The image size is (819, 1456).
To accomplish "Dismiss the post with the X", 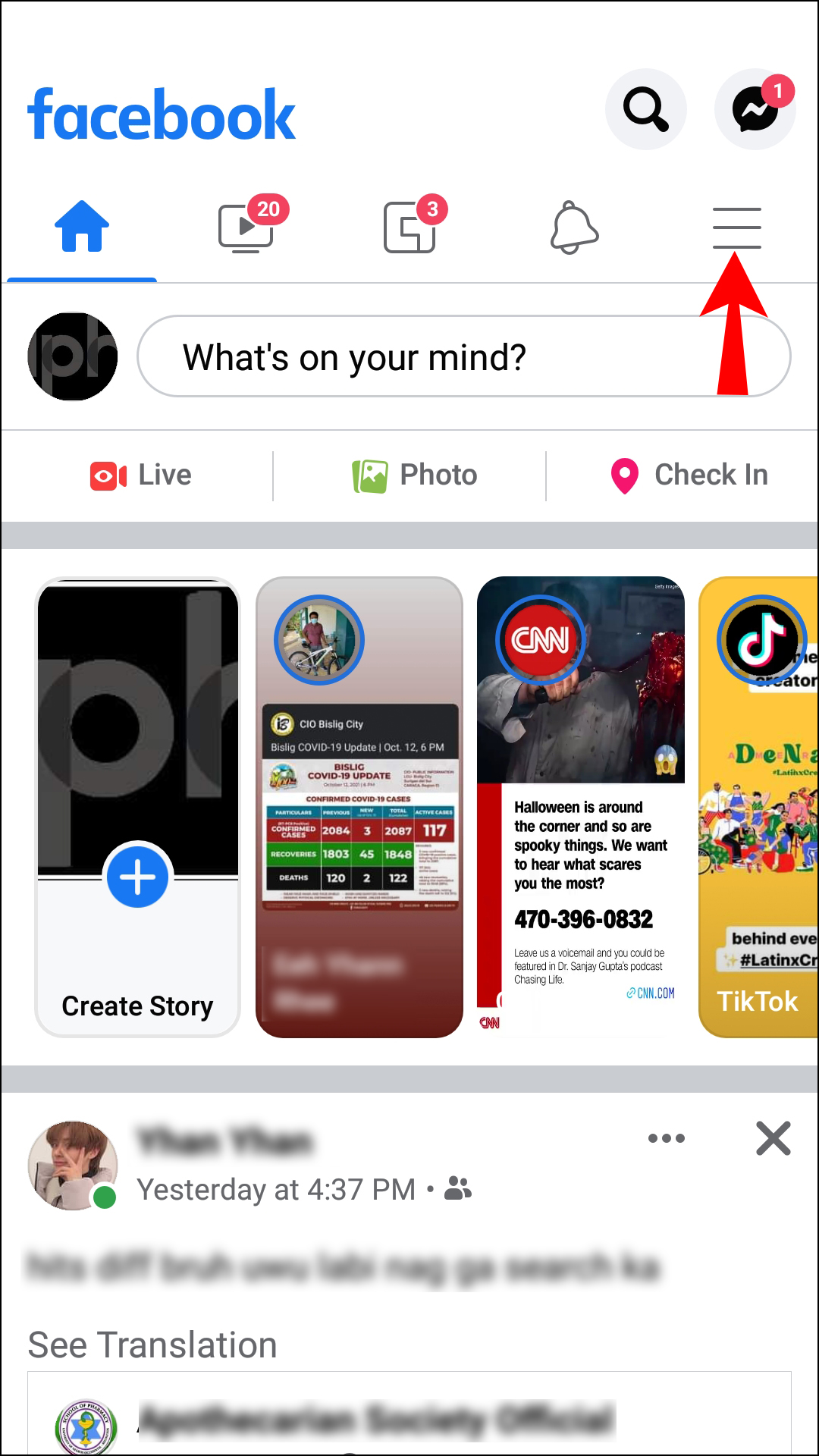I will [773, 1138].
